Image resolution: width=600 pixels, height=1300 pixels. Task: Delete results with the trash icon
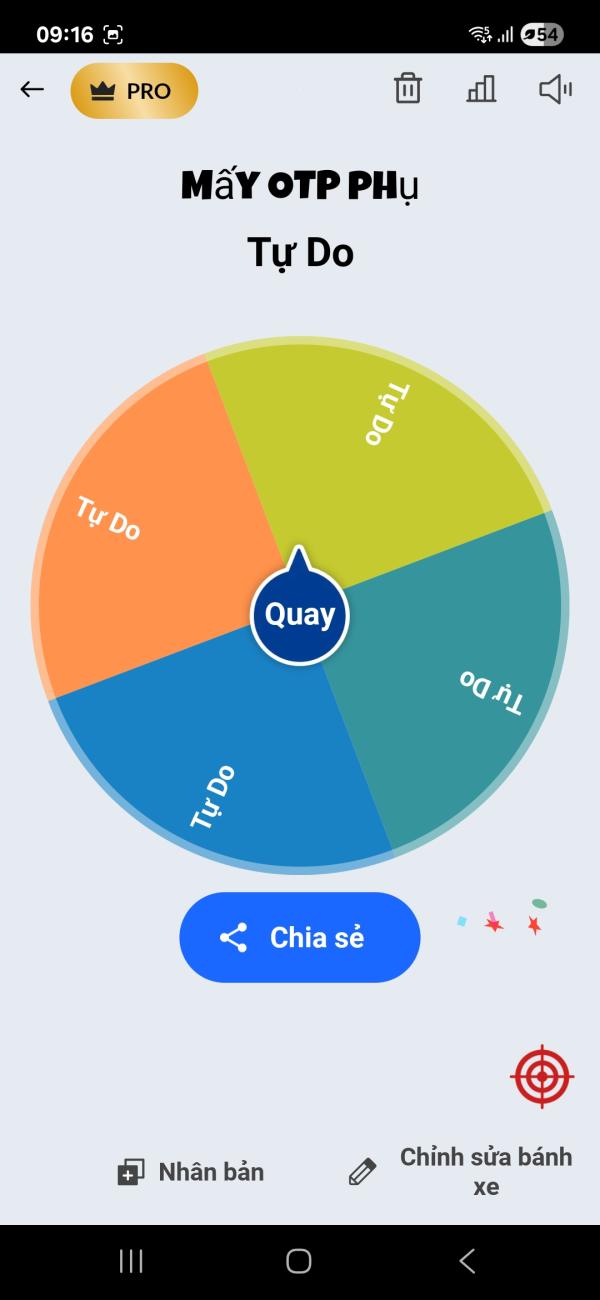click(x=407, y=89)
